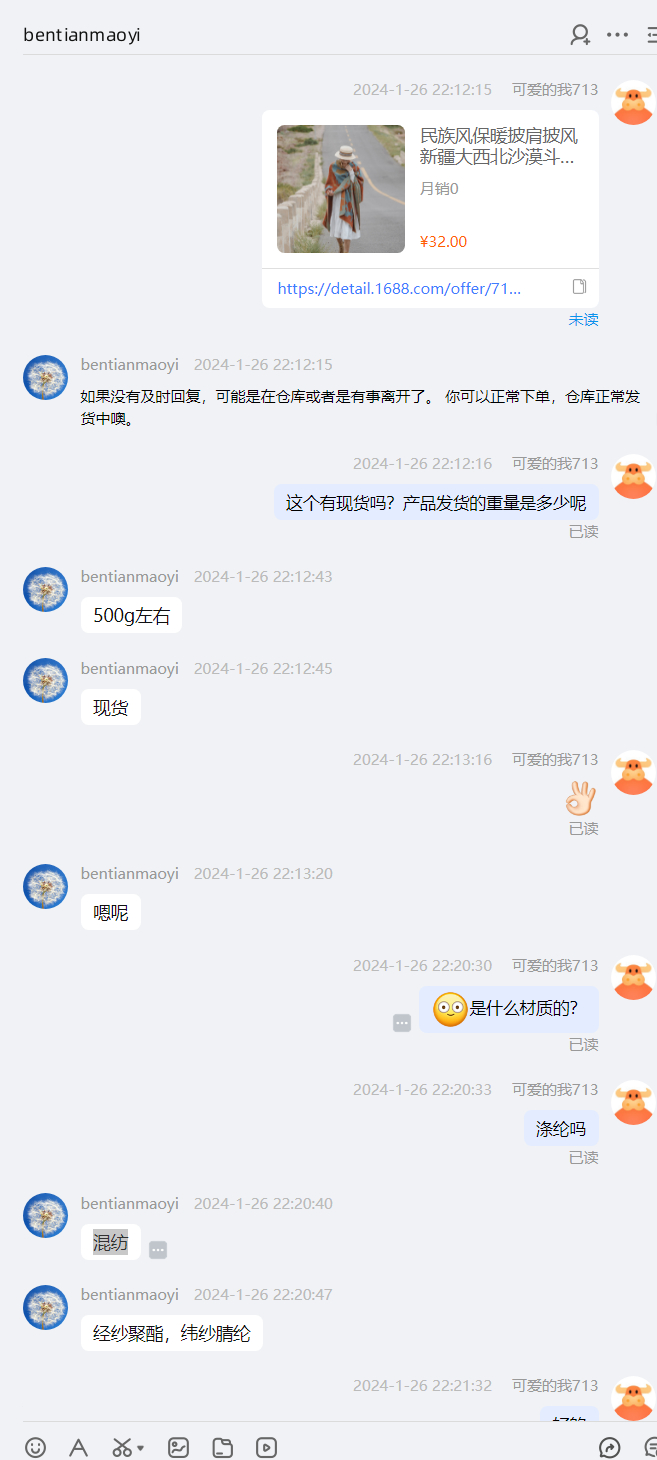The width and height of the screenshot is (657, 1460).
Task: Tap the scissors screenshot tool
Action: pyautogui.click(x=122, y=1447)
